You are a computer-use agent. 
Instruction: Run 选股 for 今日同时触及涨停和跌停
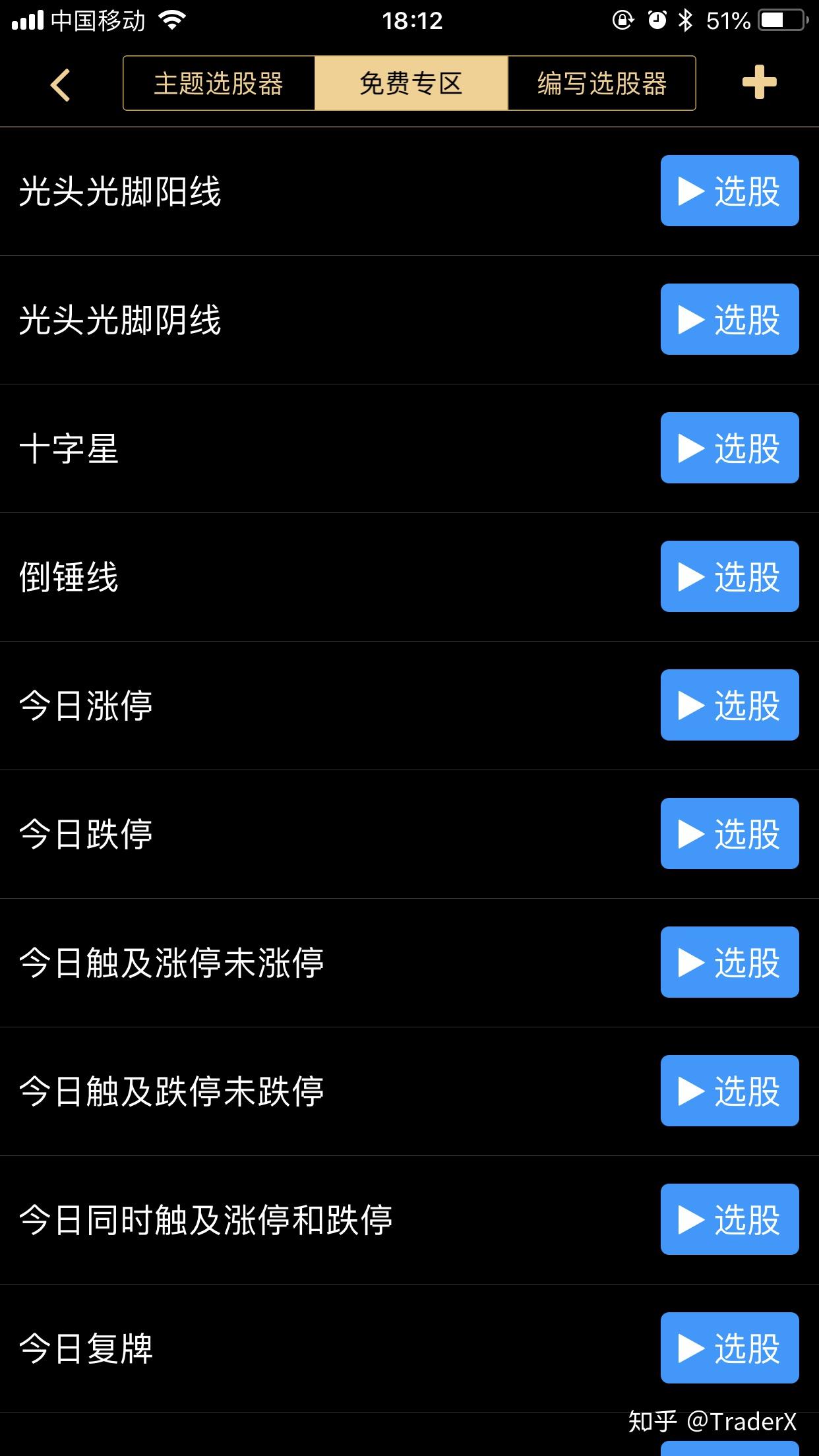(x=729, y=1220)
